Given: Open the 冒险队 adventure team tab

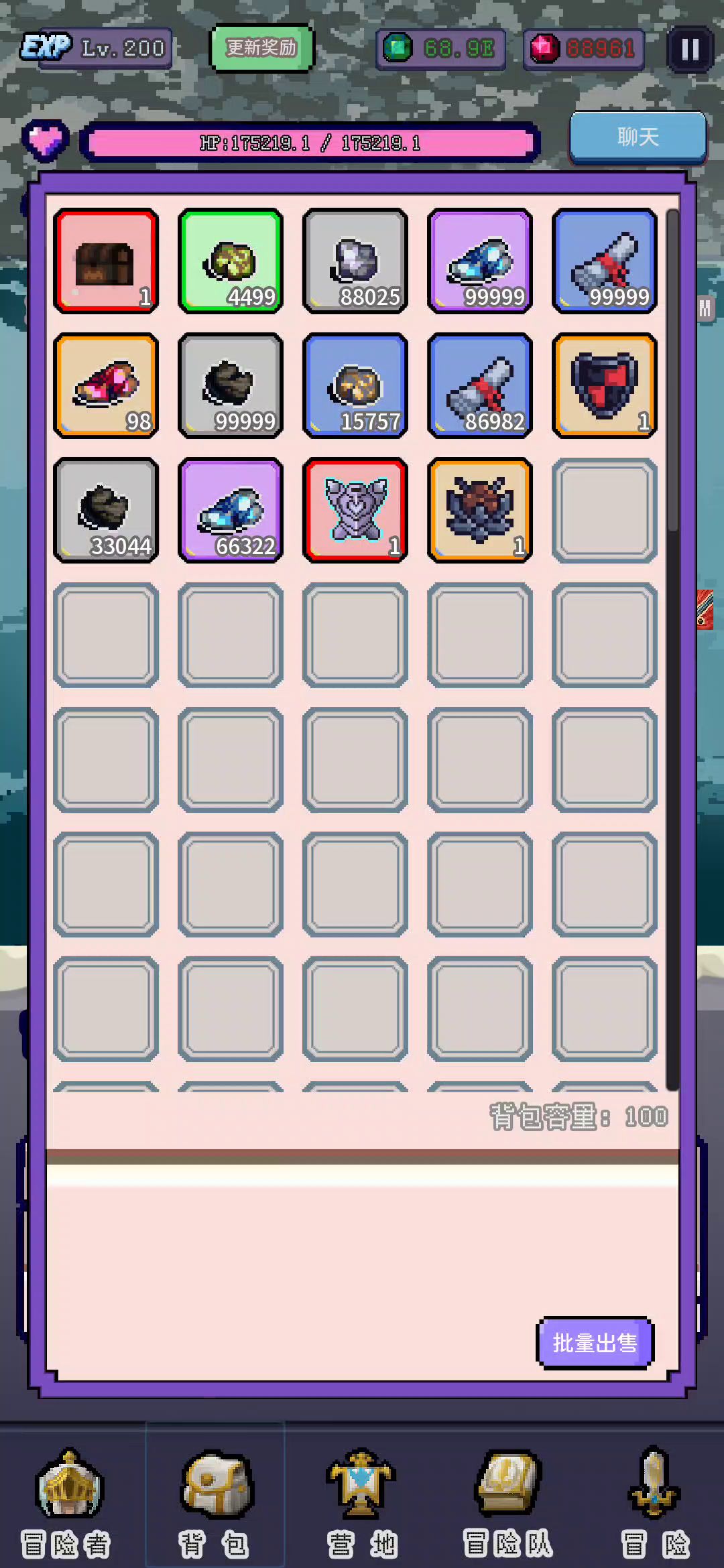Looking at the screenshot, I should pyautogui.click(x=507, y=1504).
